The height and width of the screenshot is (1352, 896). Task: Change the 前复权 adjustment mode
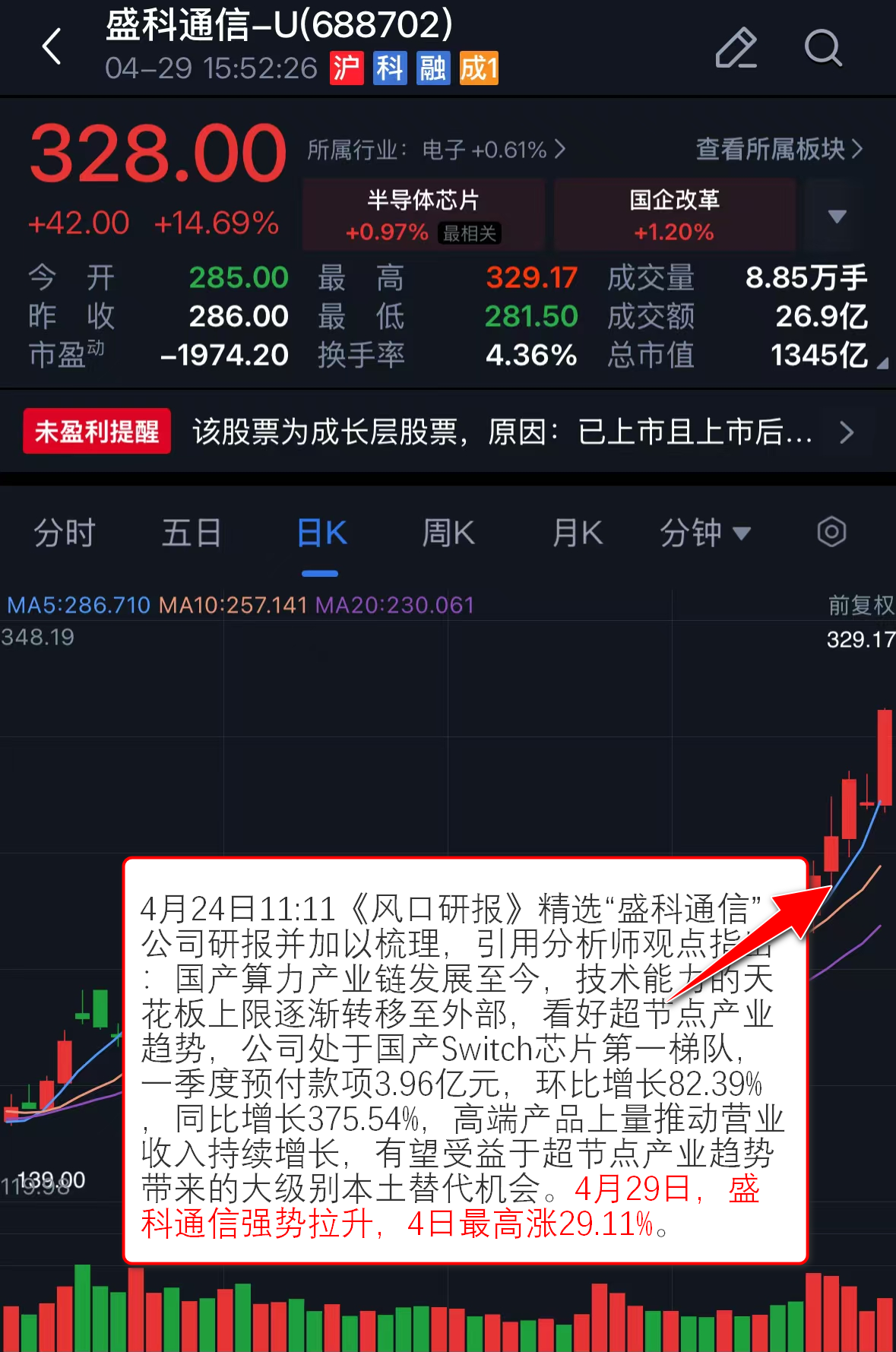(860, 605)
